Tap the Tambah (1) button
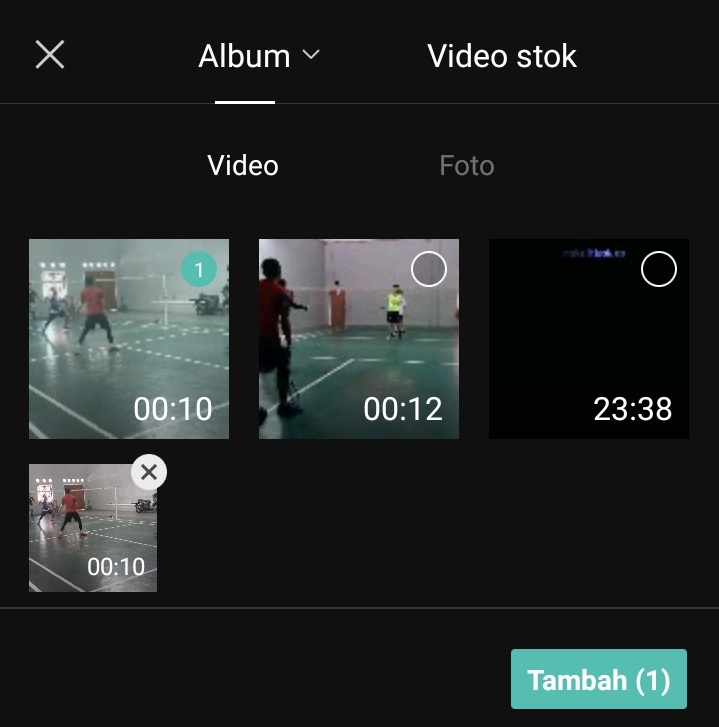 (x=598, y=679)
